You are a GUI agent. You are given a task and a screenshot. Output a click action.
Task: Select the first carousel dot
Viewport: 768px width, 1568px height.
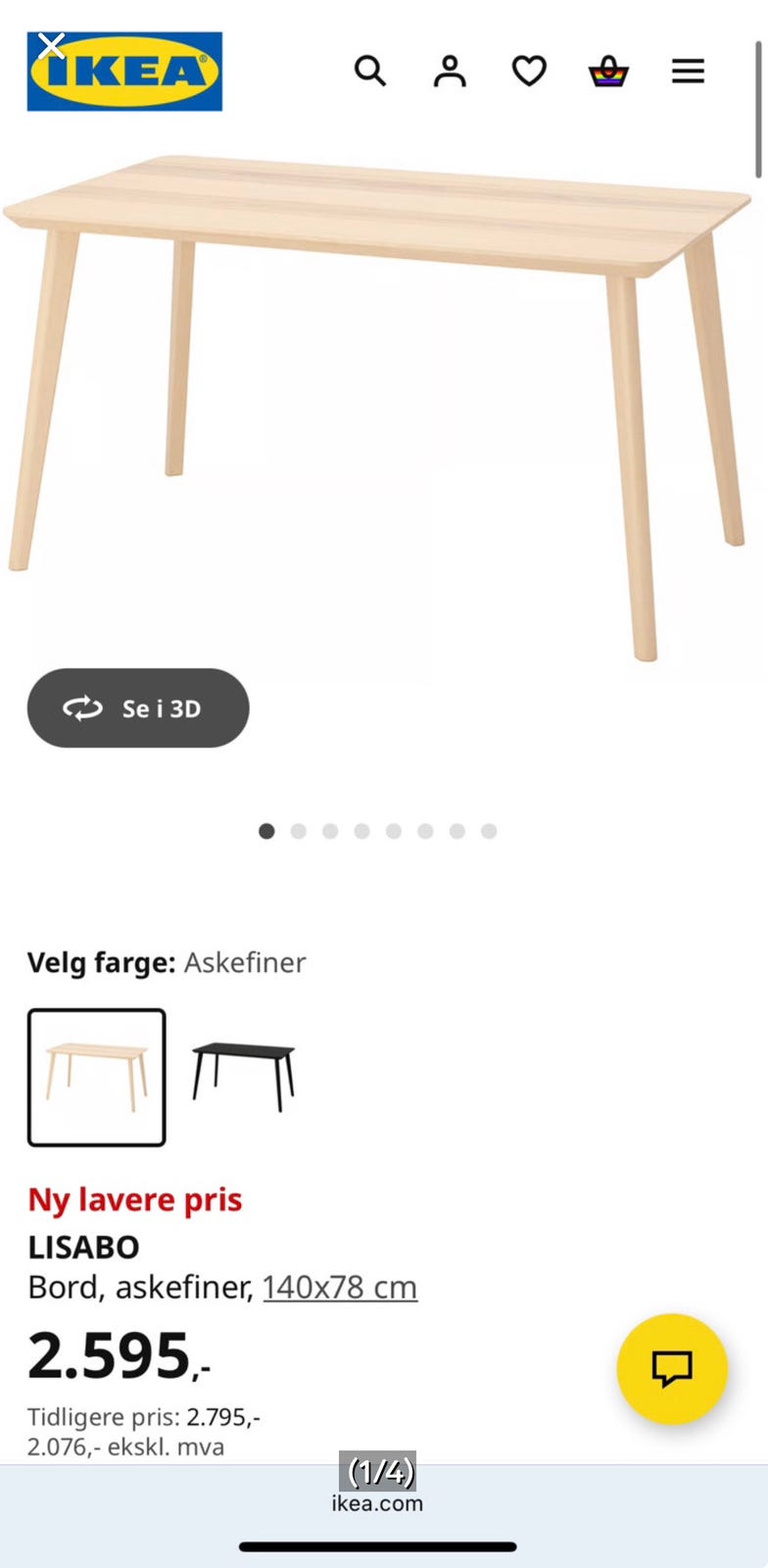pyautogui.click(x=265, y=830)
